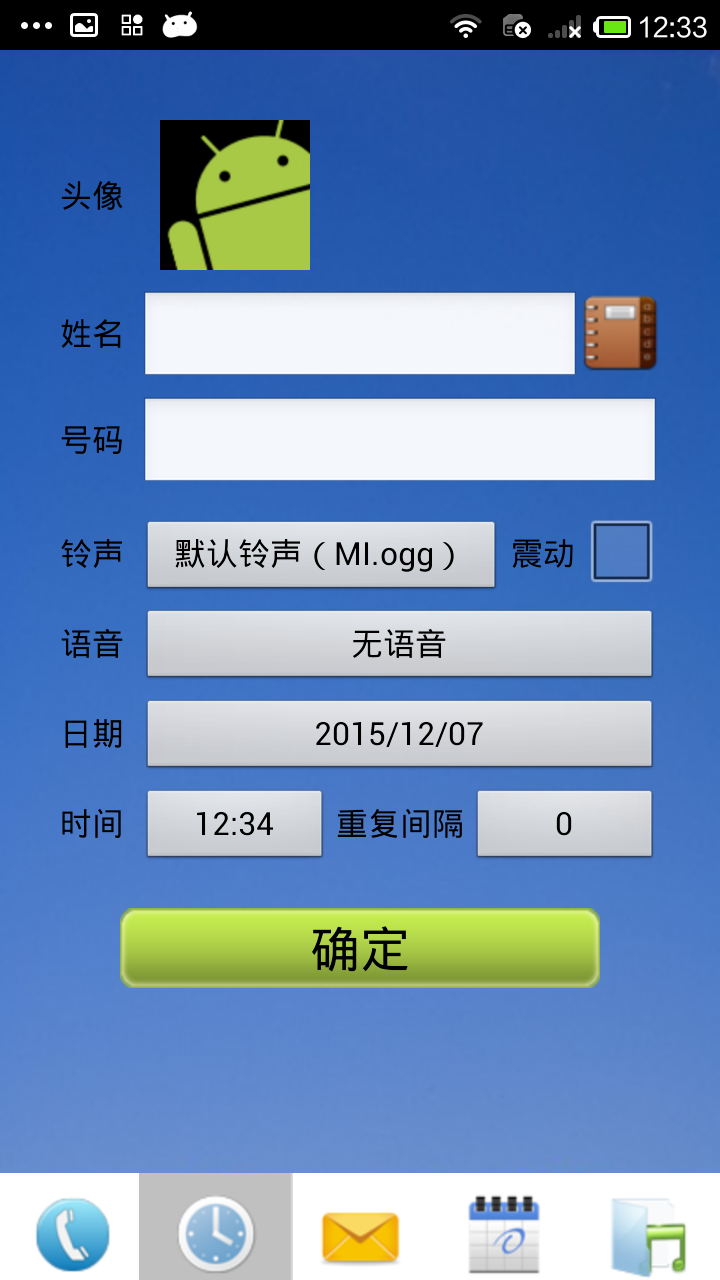Set the repeat interval value field
This screenshot has width=720, height=1280.
[564, 823]
